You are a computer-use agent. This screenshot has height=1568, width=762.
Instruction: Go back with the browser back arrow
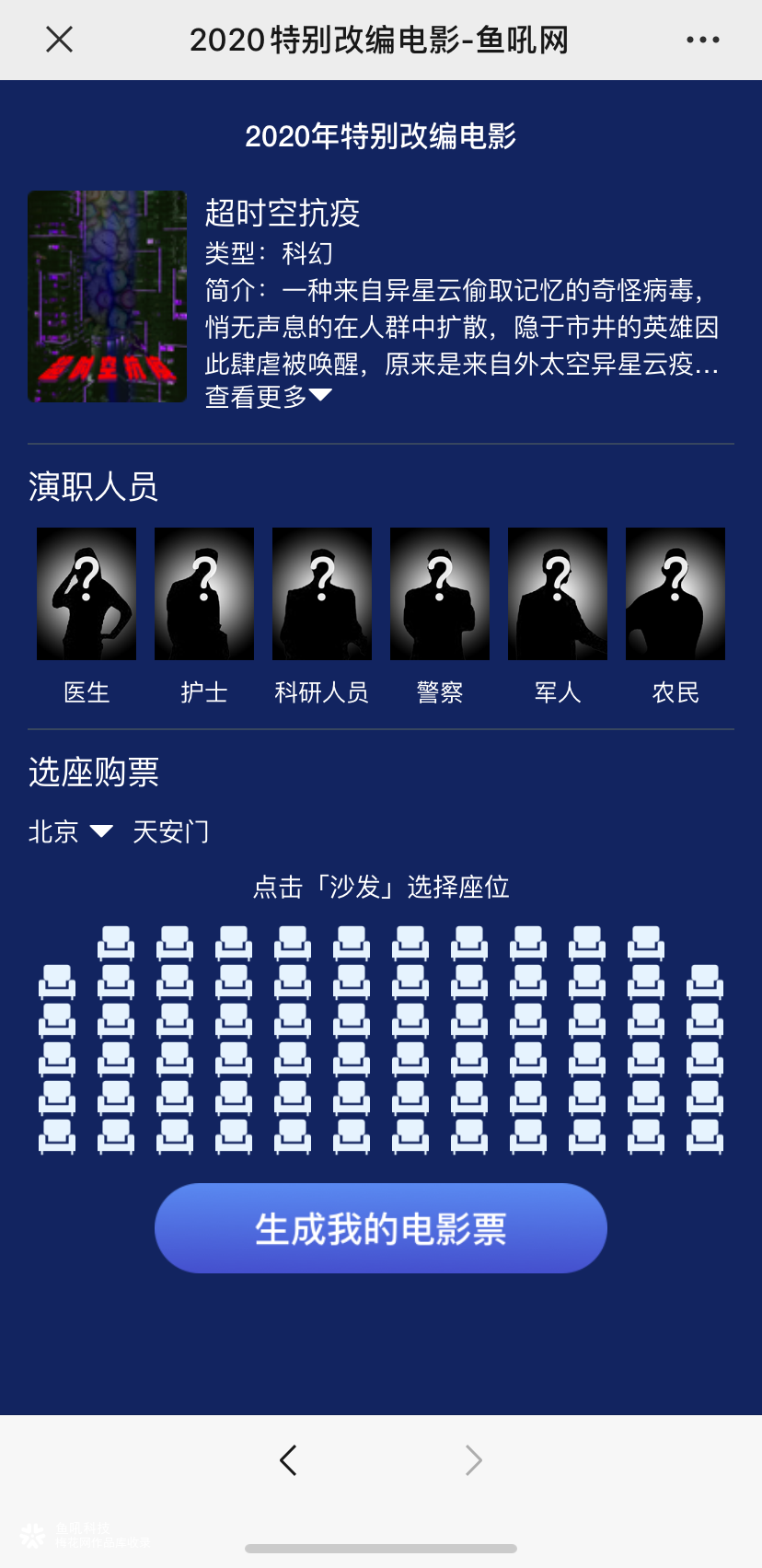coord(288,1459)
